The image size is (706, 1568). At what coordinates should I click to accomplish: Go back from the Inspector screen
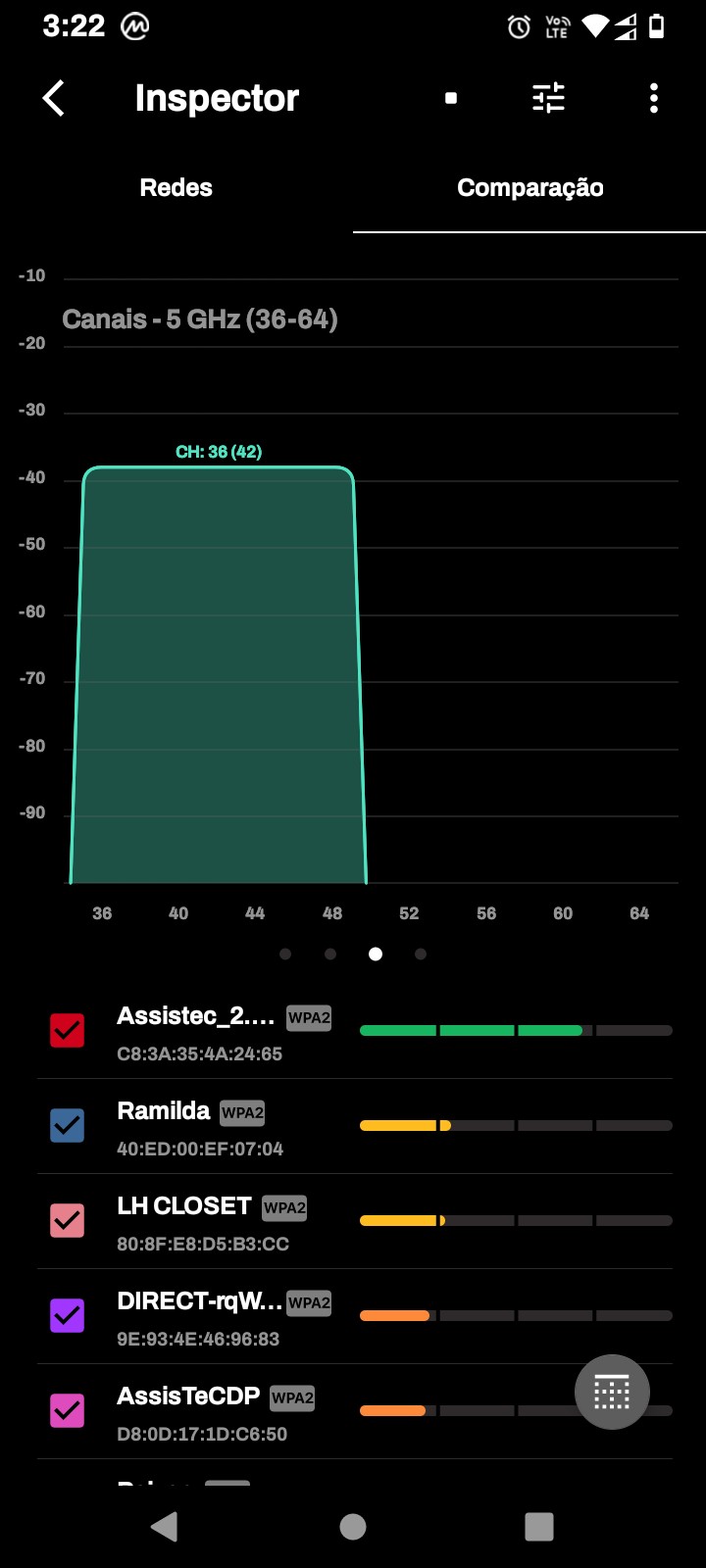point(54,98)
